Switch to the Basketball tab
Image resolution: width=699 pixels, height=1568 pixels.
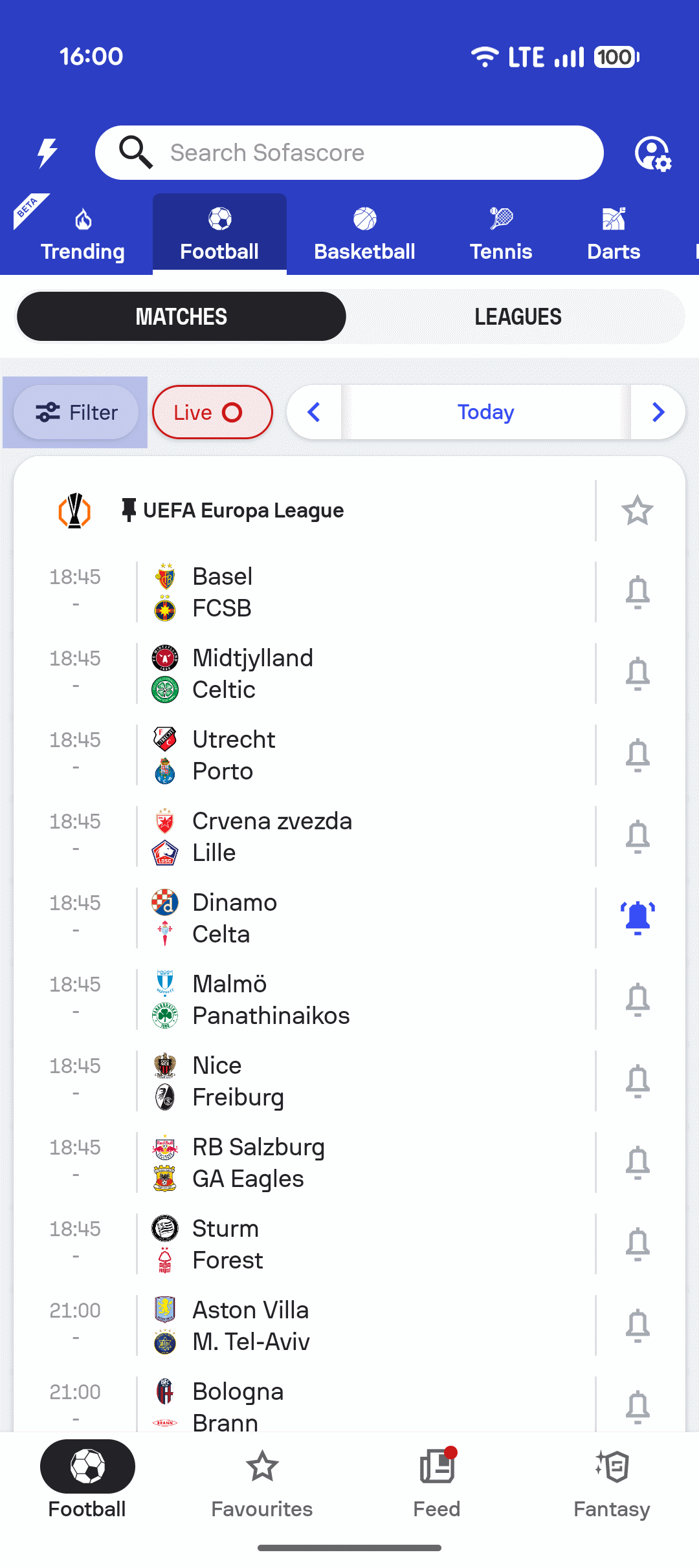[364, 234]
